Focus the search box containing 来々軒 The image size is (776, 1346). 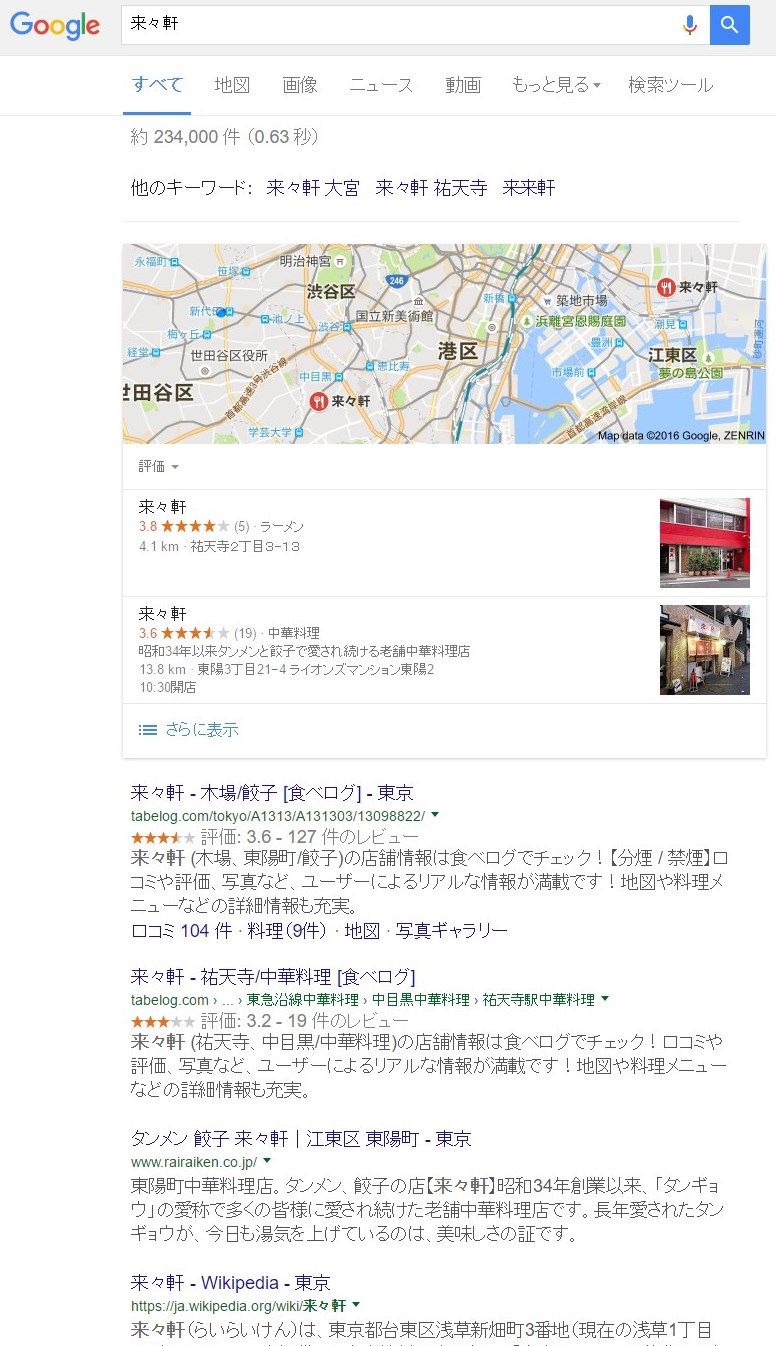(x=400, y=25)
